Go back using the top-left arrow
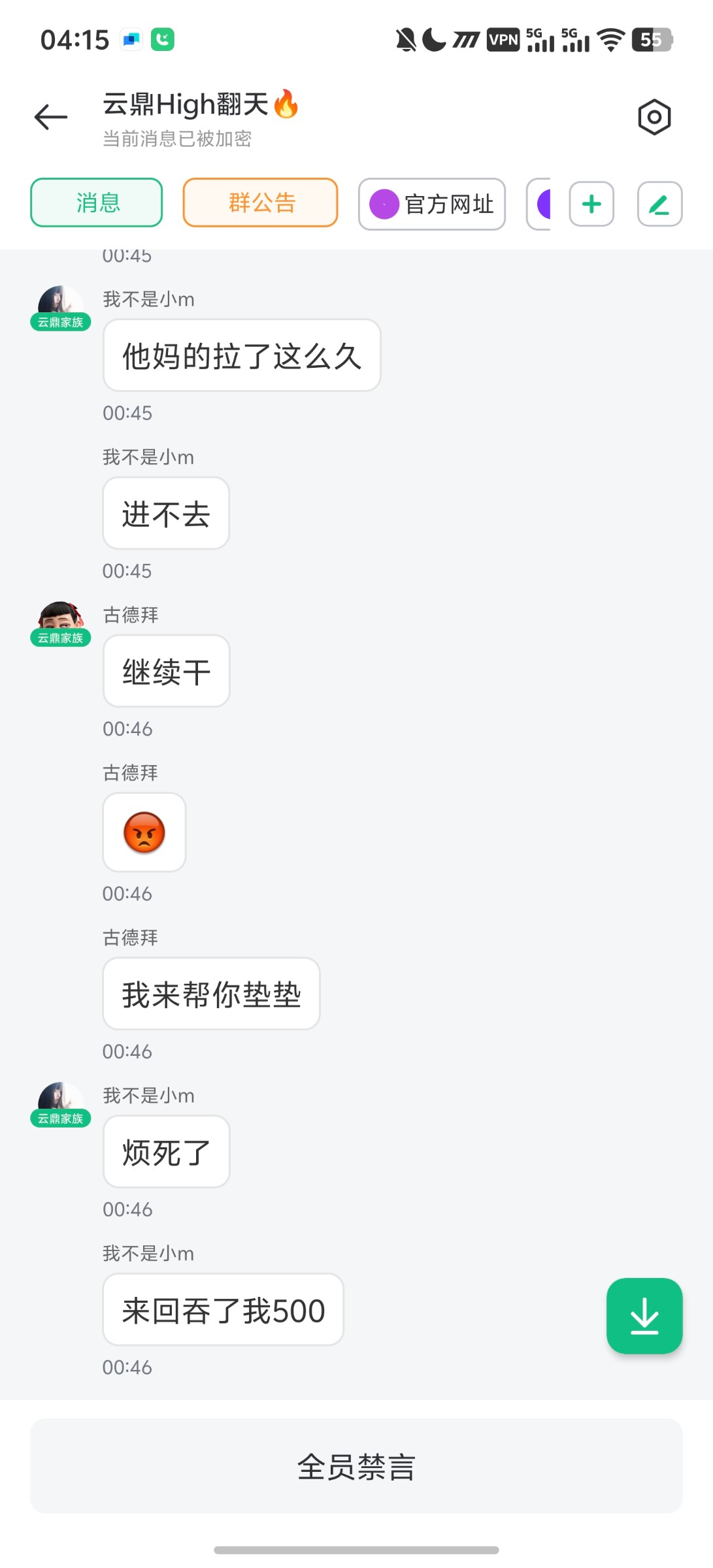 point(51,118)
